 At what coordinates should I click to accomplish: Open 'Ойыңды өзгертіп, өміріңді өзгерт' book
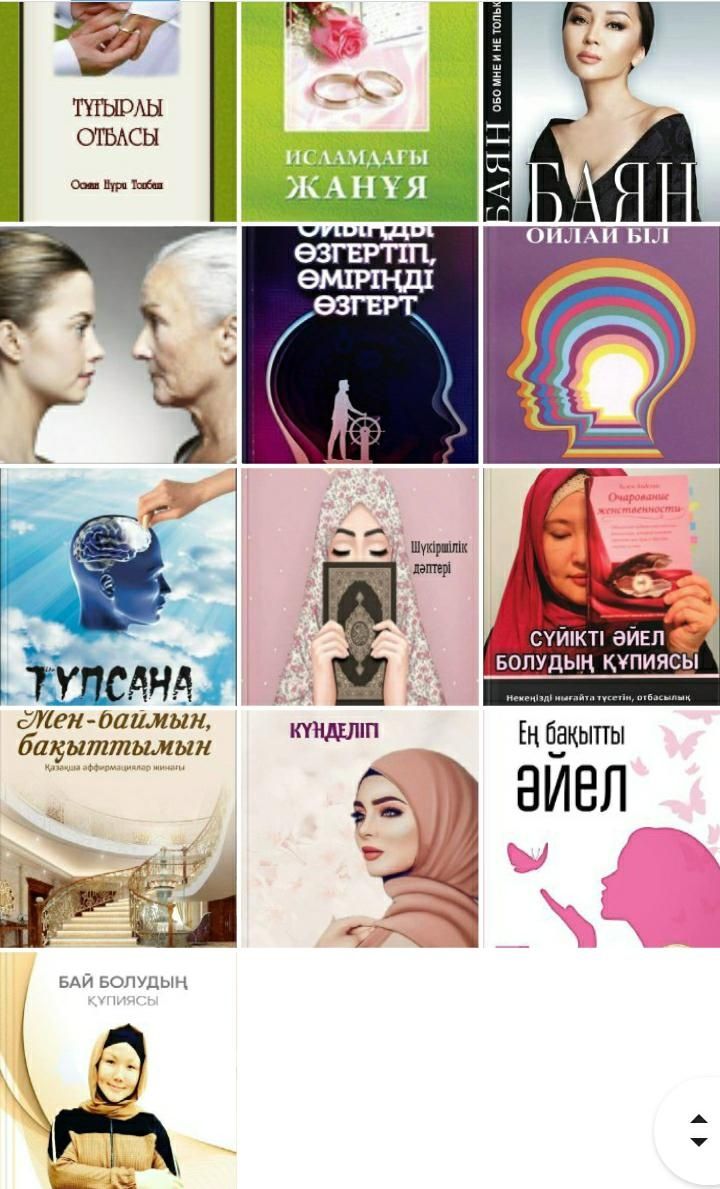point(359,344)
